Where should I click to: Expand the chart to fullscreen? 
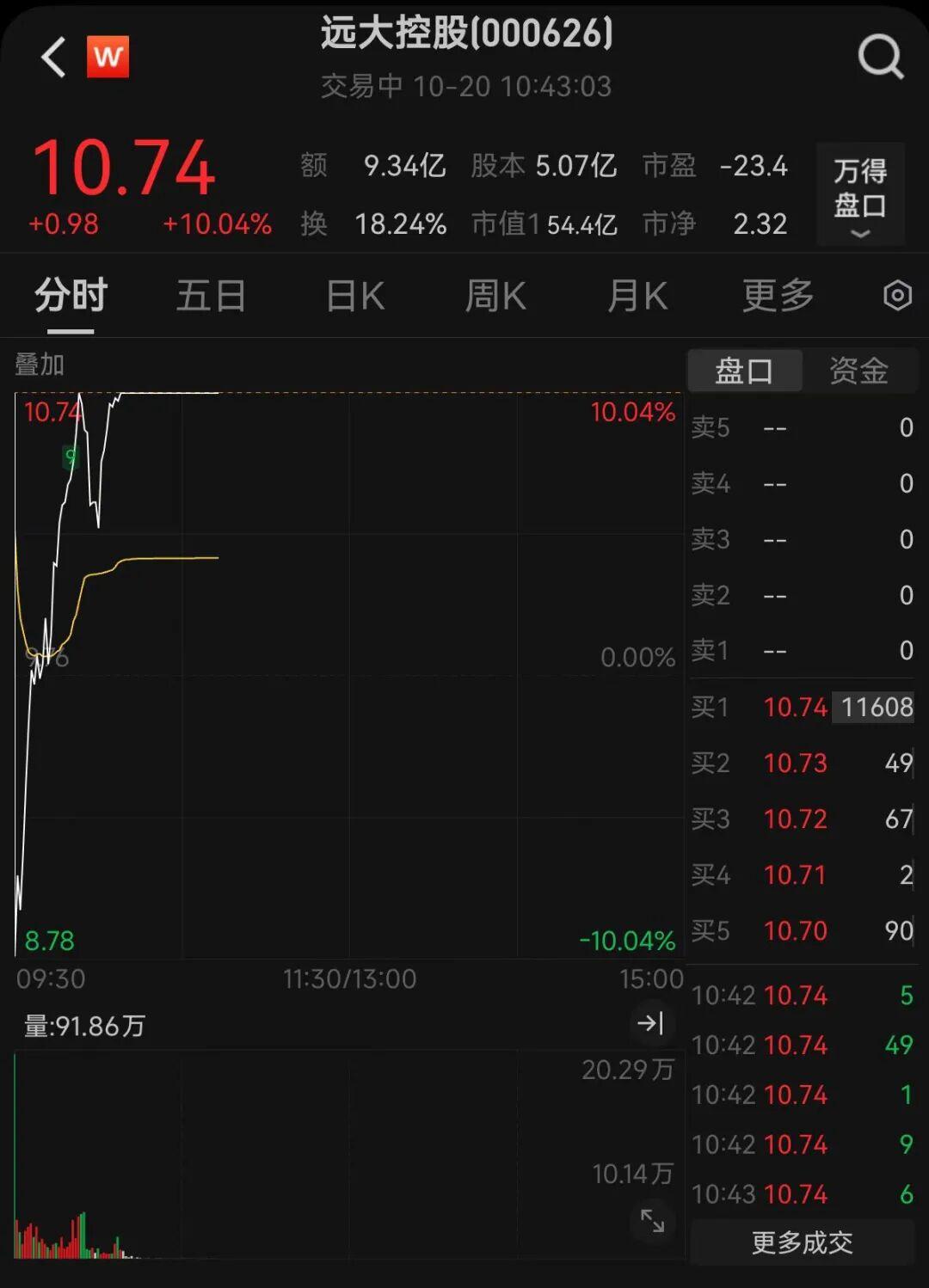click(652, 1221)
